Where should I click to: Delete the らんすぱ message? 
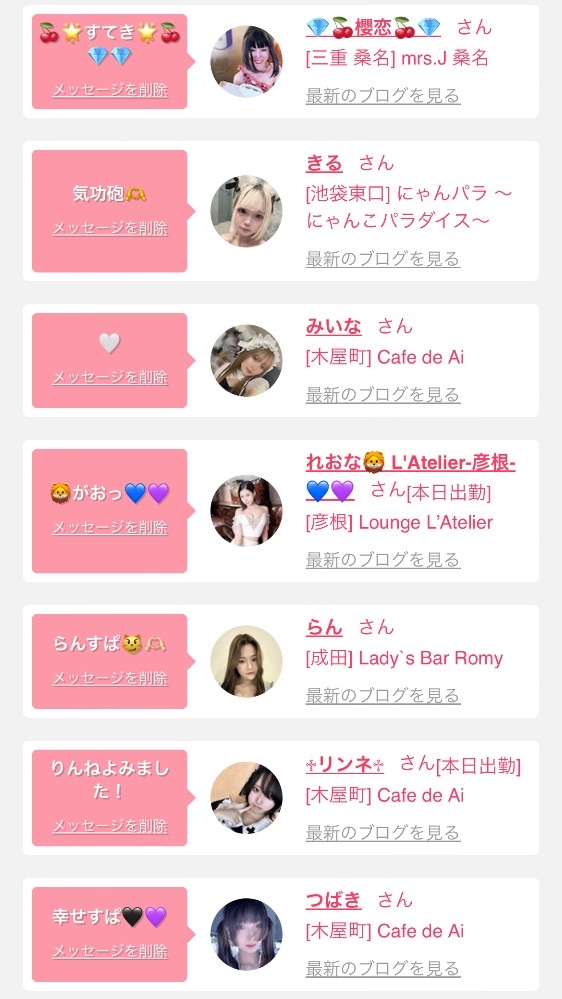tap(110, 679)
